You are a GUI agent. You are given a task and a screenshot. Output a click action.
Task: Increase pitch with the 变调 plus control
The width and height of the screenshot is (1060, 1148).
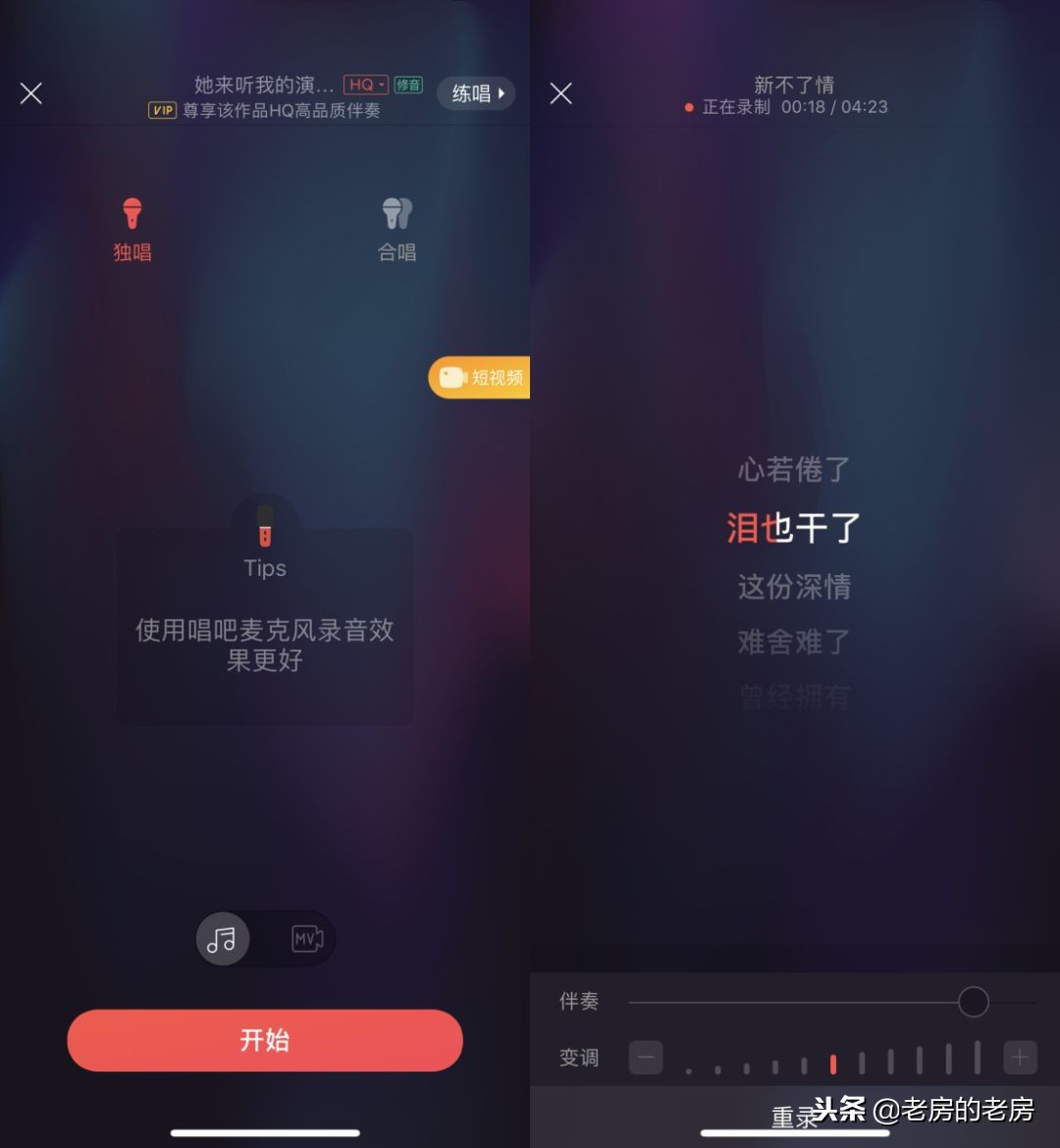point(1019,1058)
